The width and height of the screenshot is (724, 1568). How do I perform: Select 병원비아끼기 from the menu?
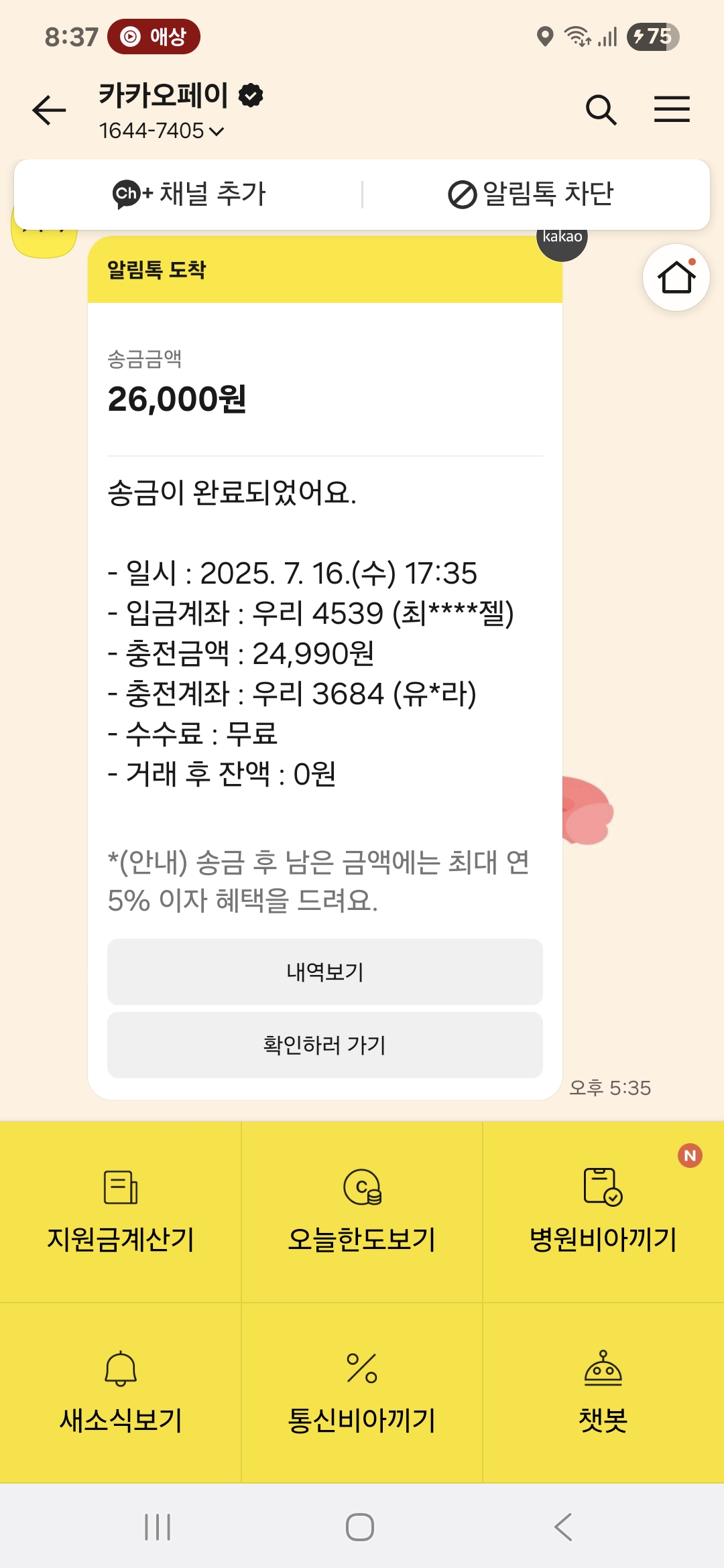[603, 1212]
